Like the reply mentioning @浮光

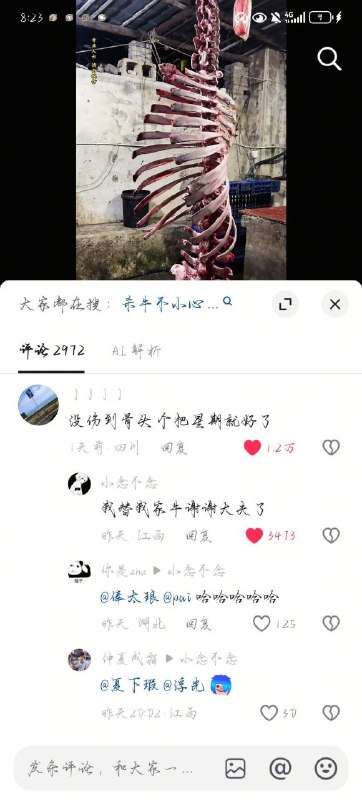269,712
